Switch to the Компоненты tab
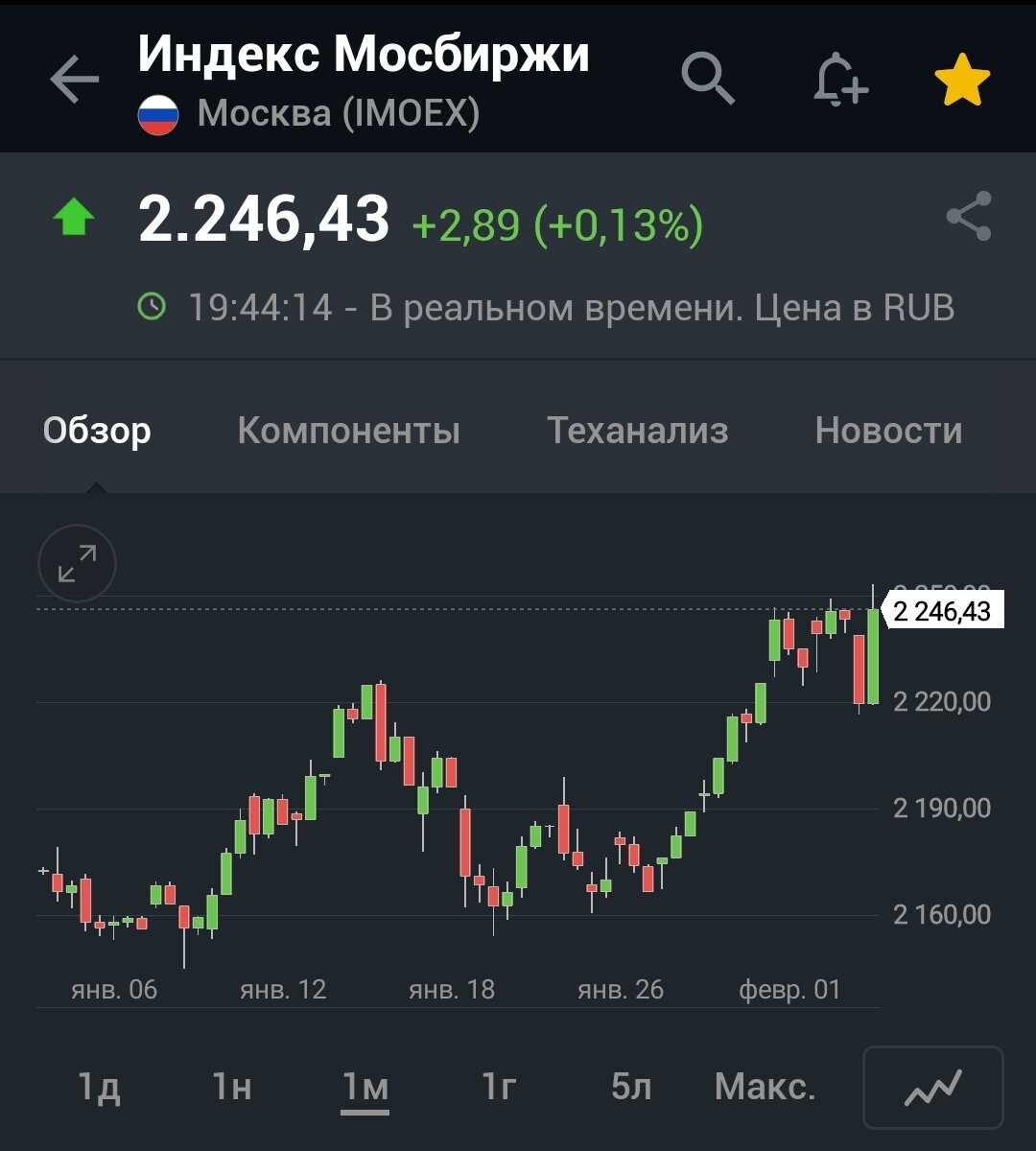Screen dimensions: 1036x1151 click(349, 431)
